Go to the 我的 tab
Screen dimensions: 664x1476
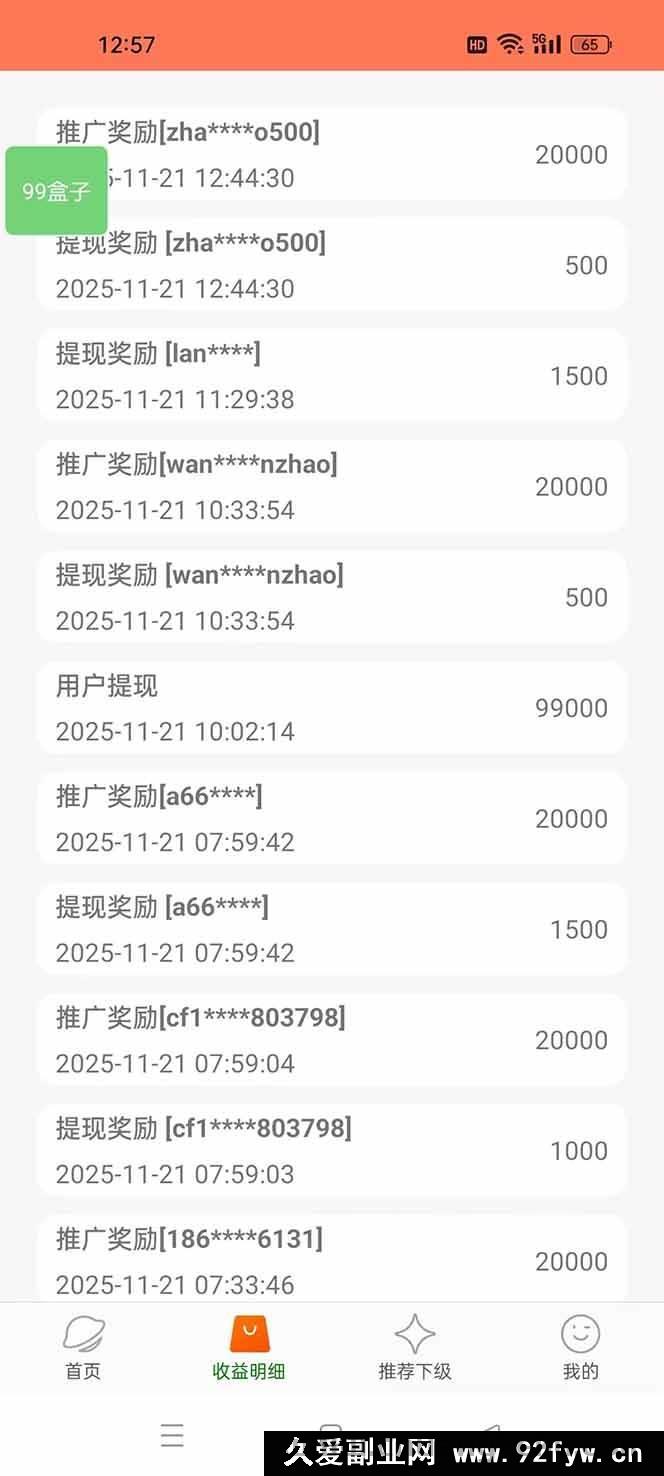click(x=580, y=1347)
